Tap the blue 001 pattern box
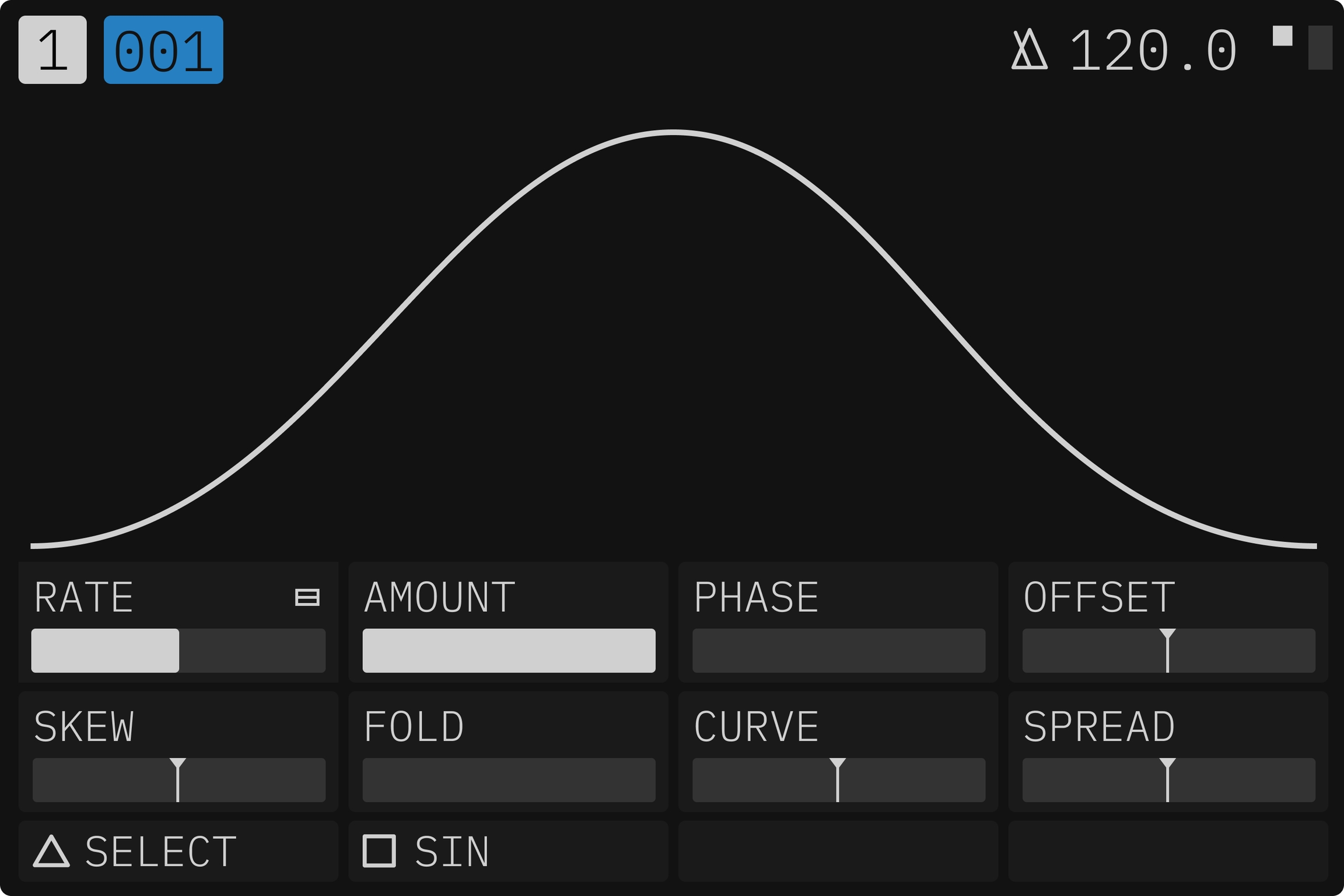This screenshot has width=1344, height=896. pos(163,50)
